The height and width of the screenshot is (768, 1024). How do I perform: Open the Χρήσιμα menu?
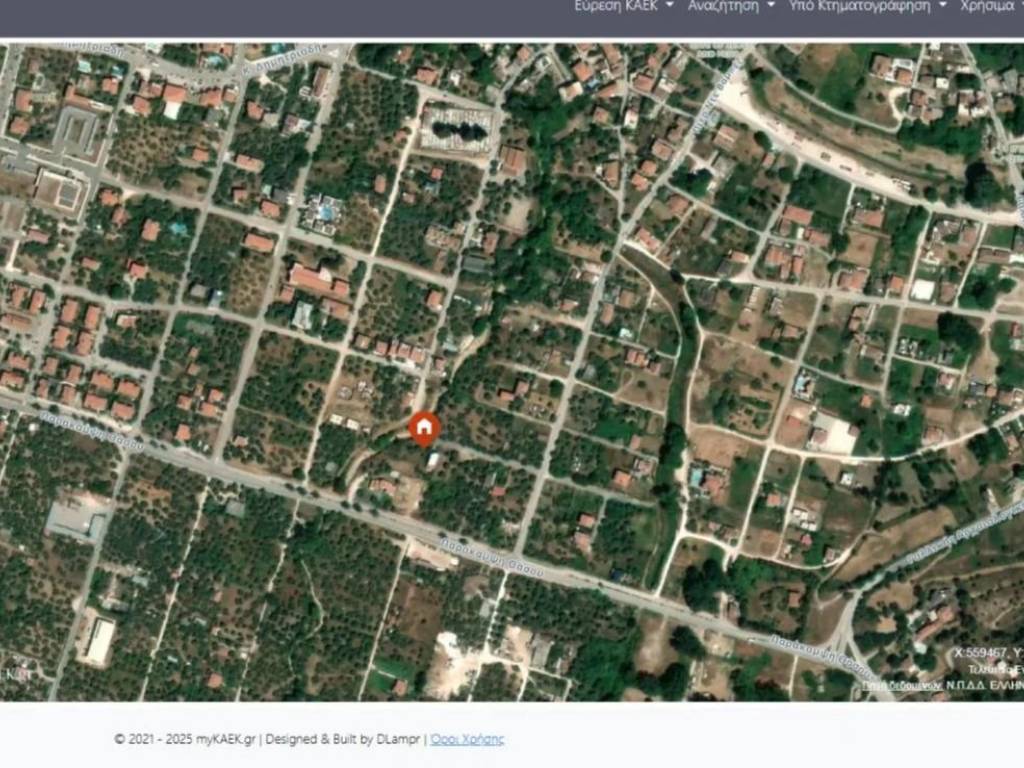(x=990, y=5)
